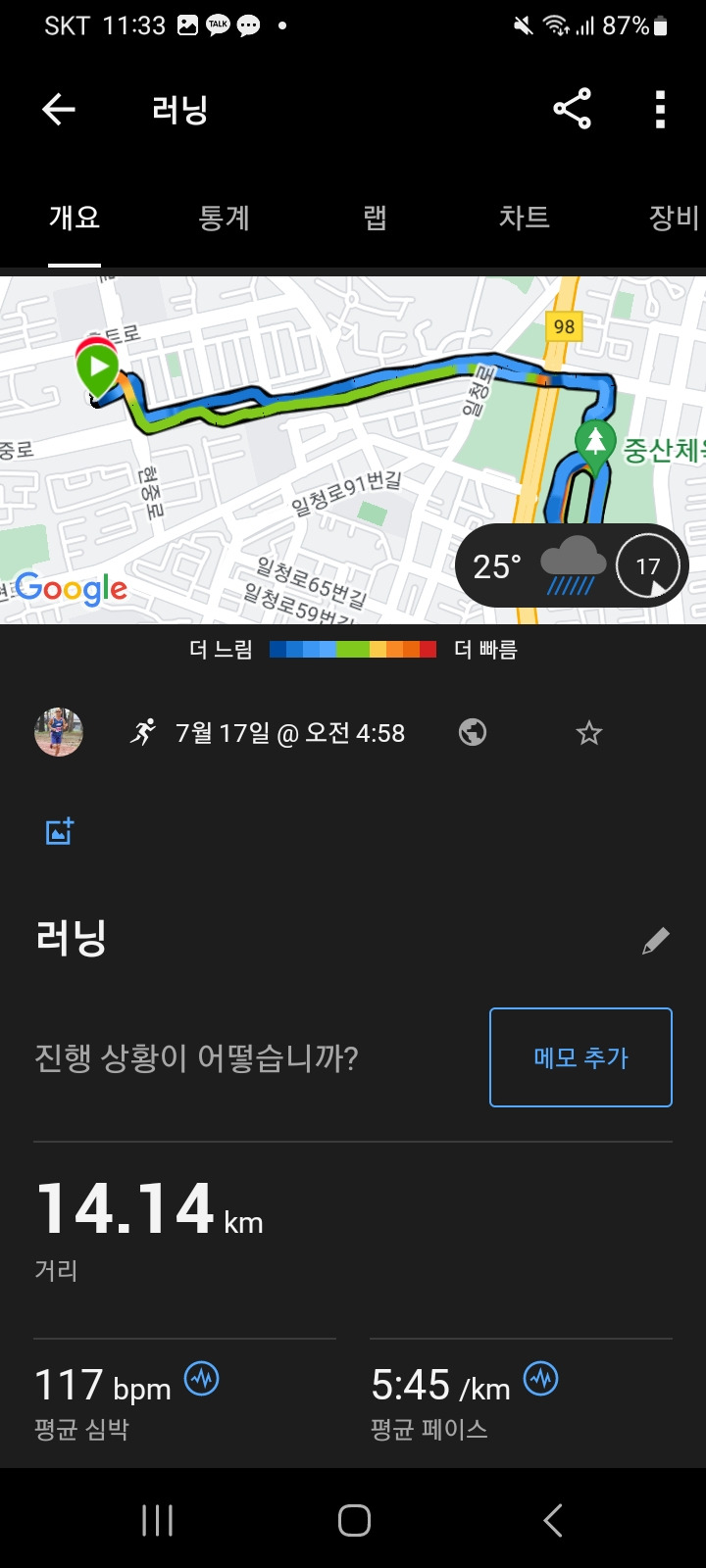706x1568 pixels.
Task: Open the three-dot overflow menu
Action: click(660, 110)
